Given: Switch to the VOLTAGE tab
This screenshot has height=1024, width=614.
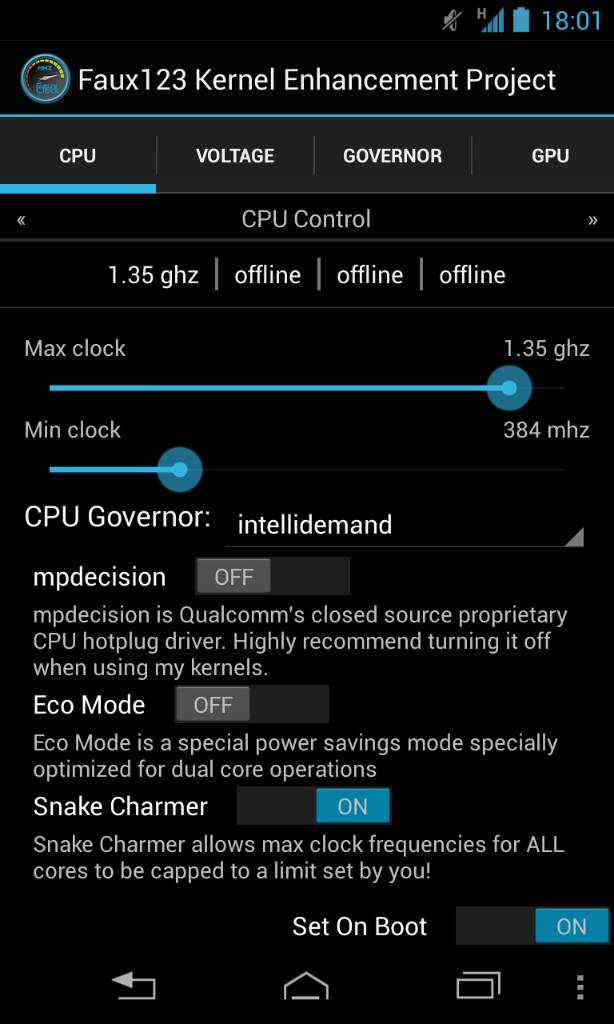Looking at the screenshot, I should click(x=235, y=156).
